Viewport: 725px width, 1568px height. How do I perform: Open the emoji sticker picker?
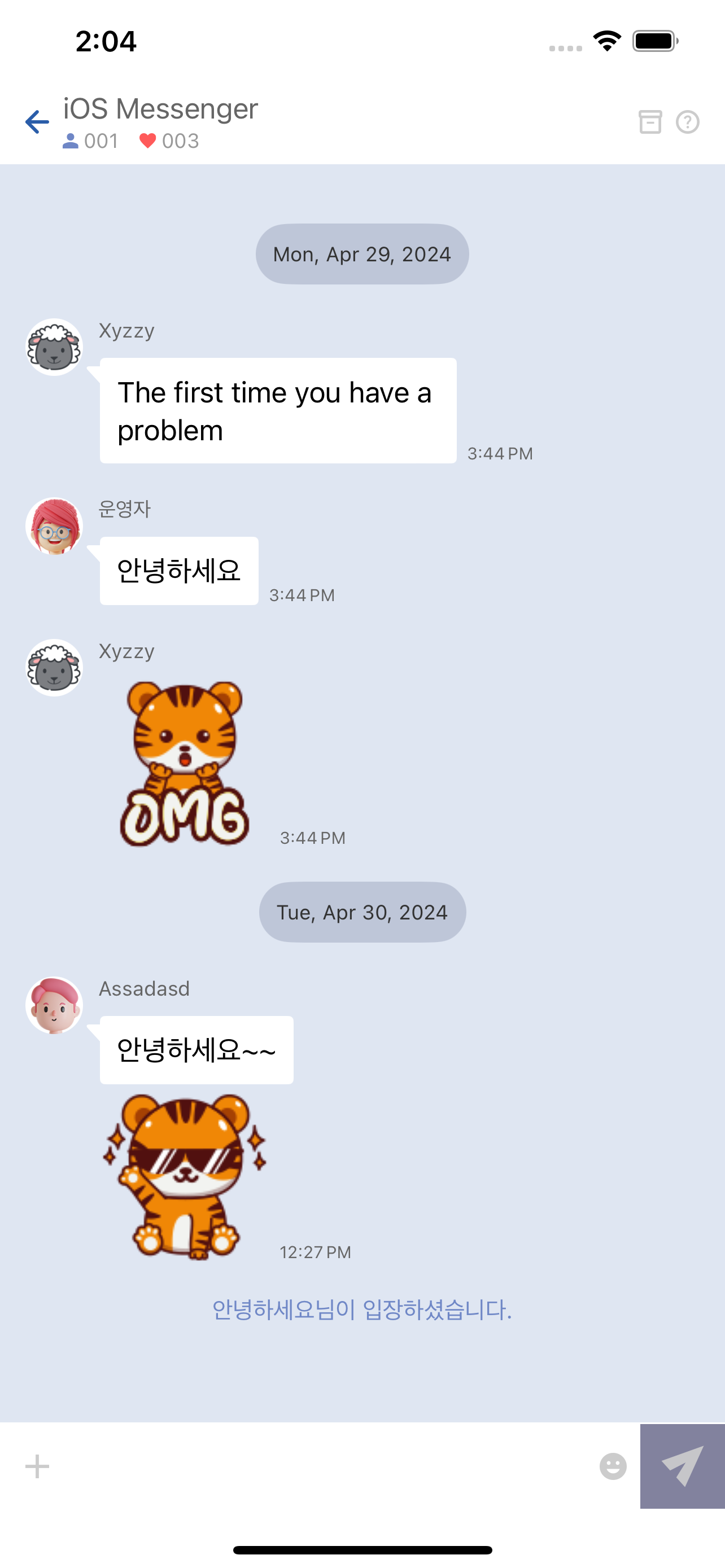tap(613, 1466)
